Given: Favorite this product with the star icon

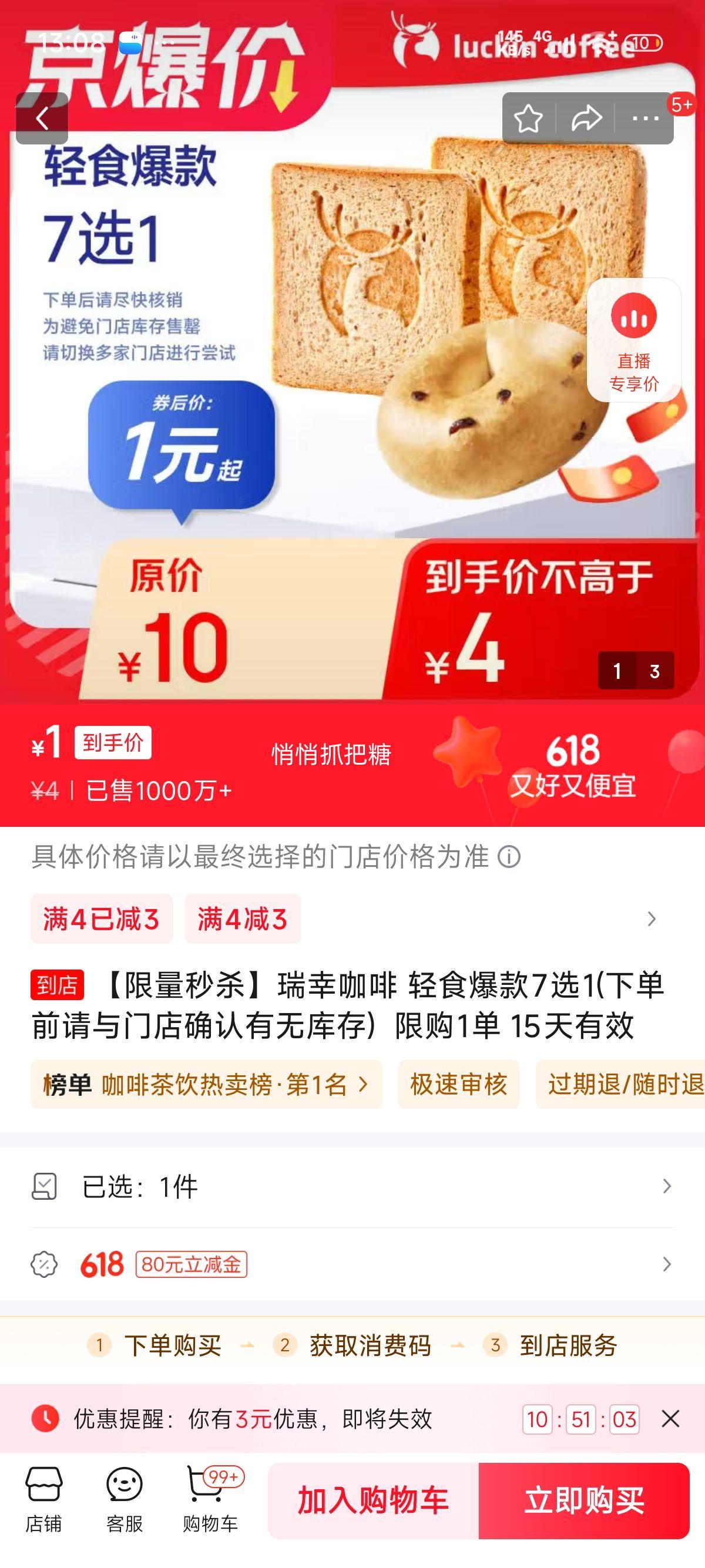Looking at the screenshot, I should coord(528,119).
